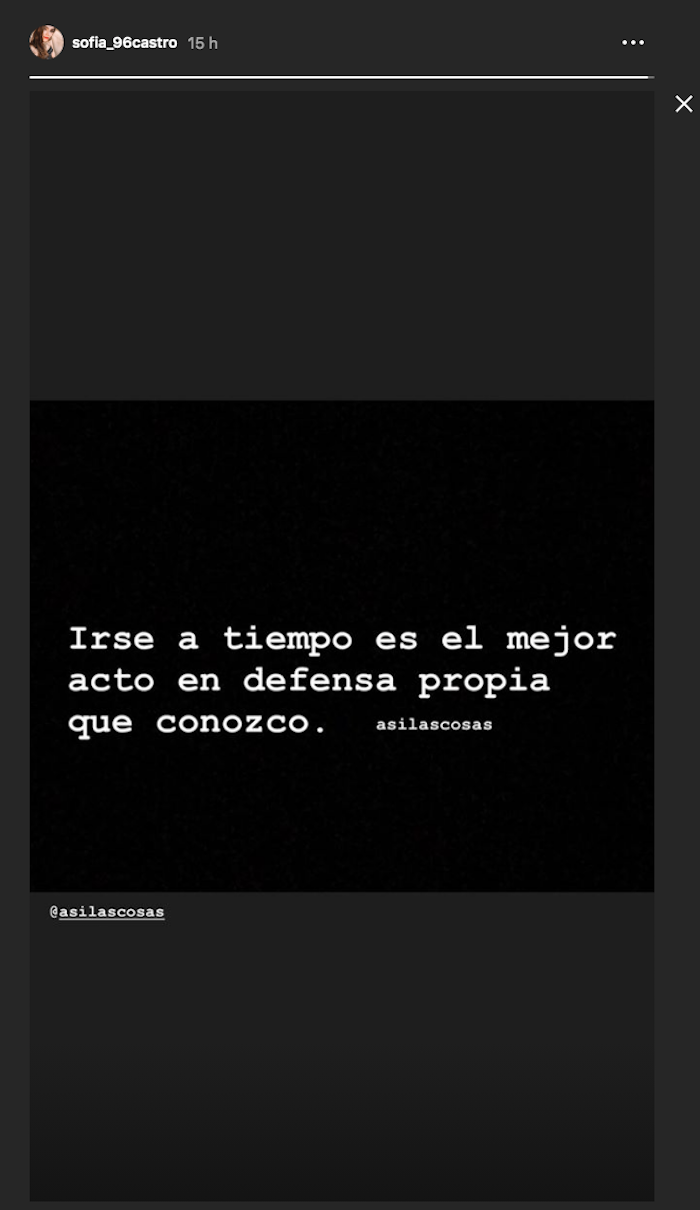Open the sofia_96castro username link
The image size is (700, 1210).
click(x=124, y=43)
